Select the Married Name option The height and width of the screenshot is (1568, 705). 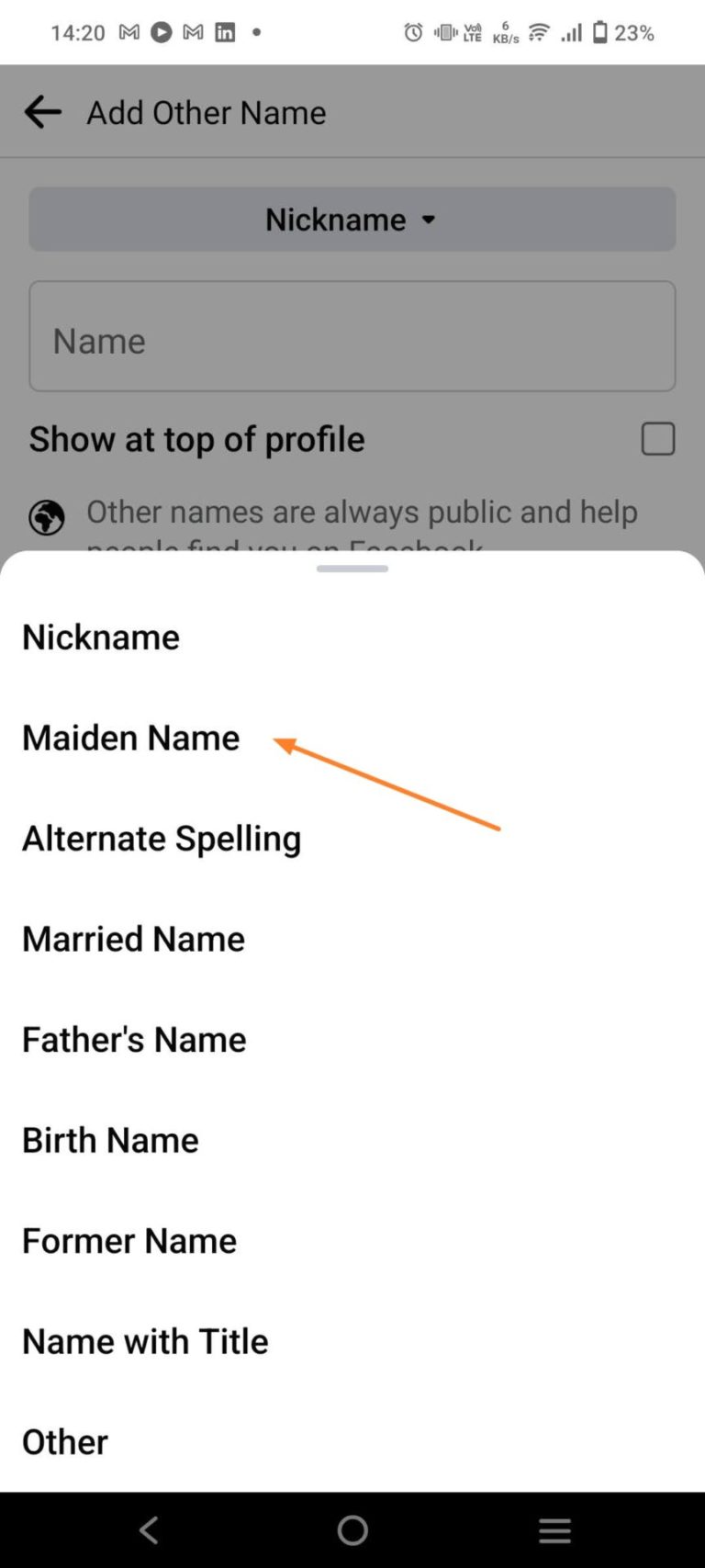[x=133, y=938]
